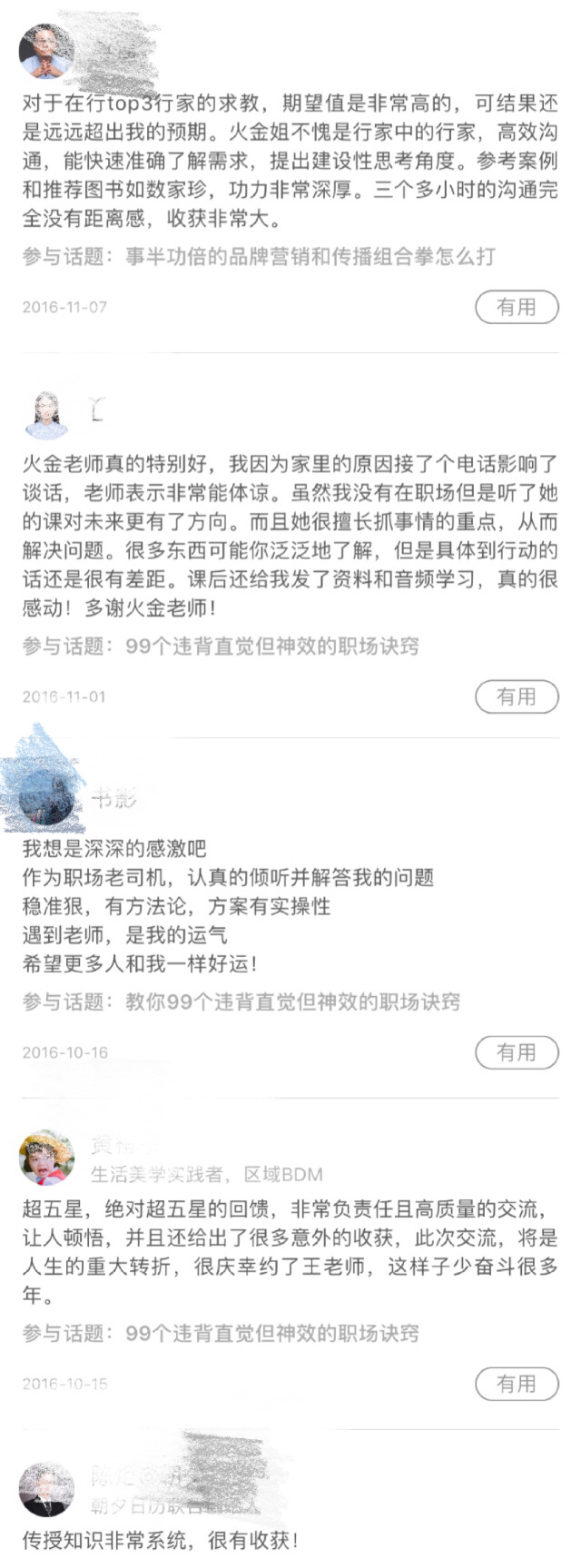Viewport: 581px width, 1568px height.
Task: Mark the 2016-11-07 review as 有用
Action: point(517,307)
